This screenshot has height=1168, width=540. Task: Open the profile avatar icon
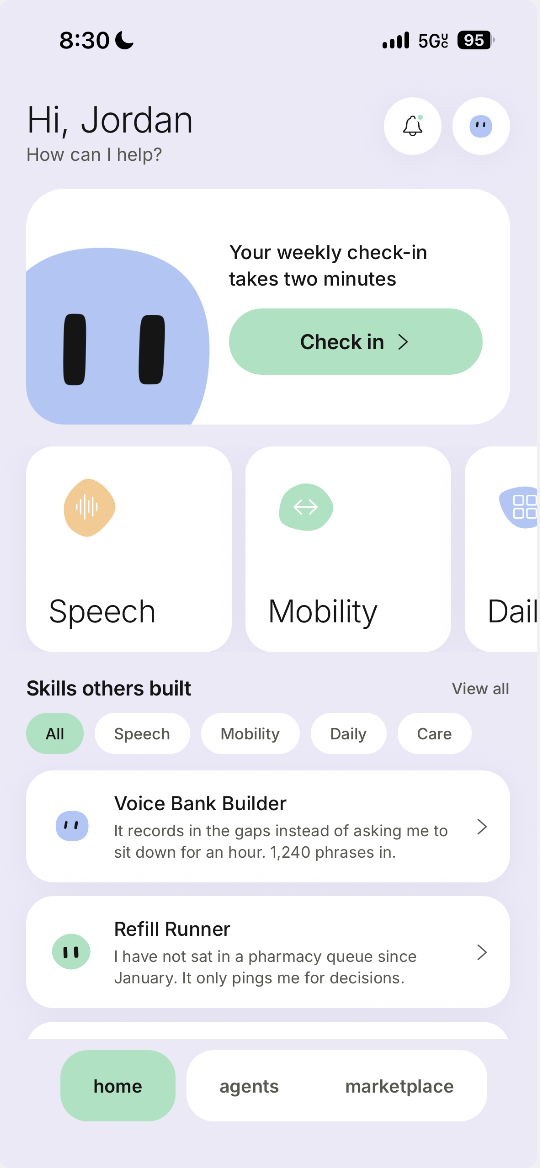click(x=481, y=126)
